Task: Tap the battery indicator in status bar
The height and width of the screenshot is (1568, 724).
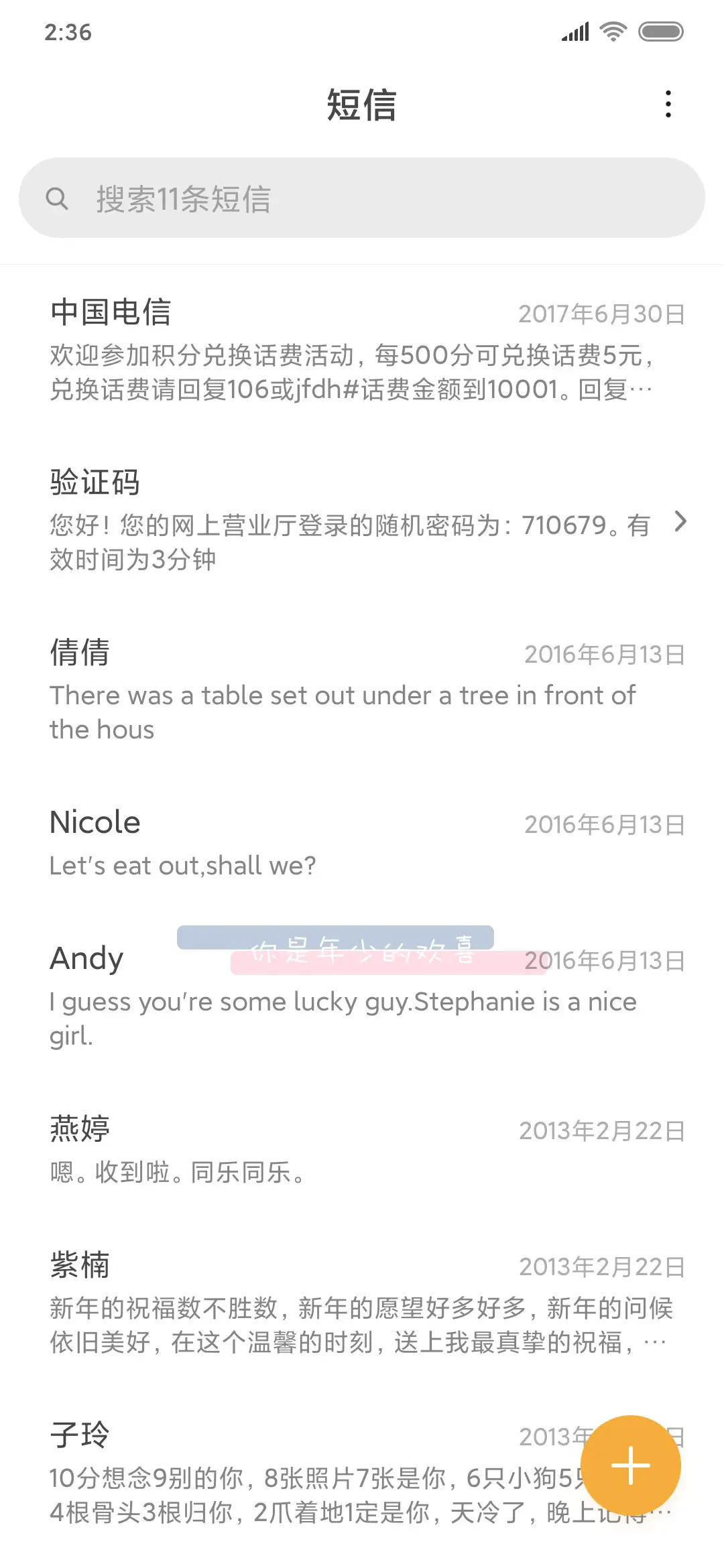Action: (660, 31)
